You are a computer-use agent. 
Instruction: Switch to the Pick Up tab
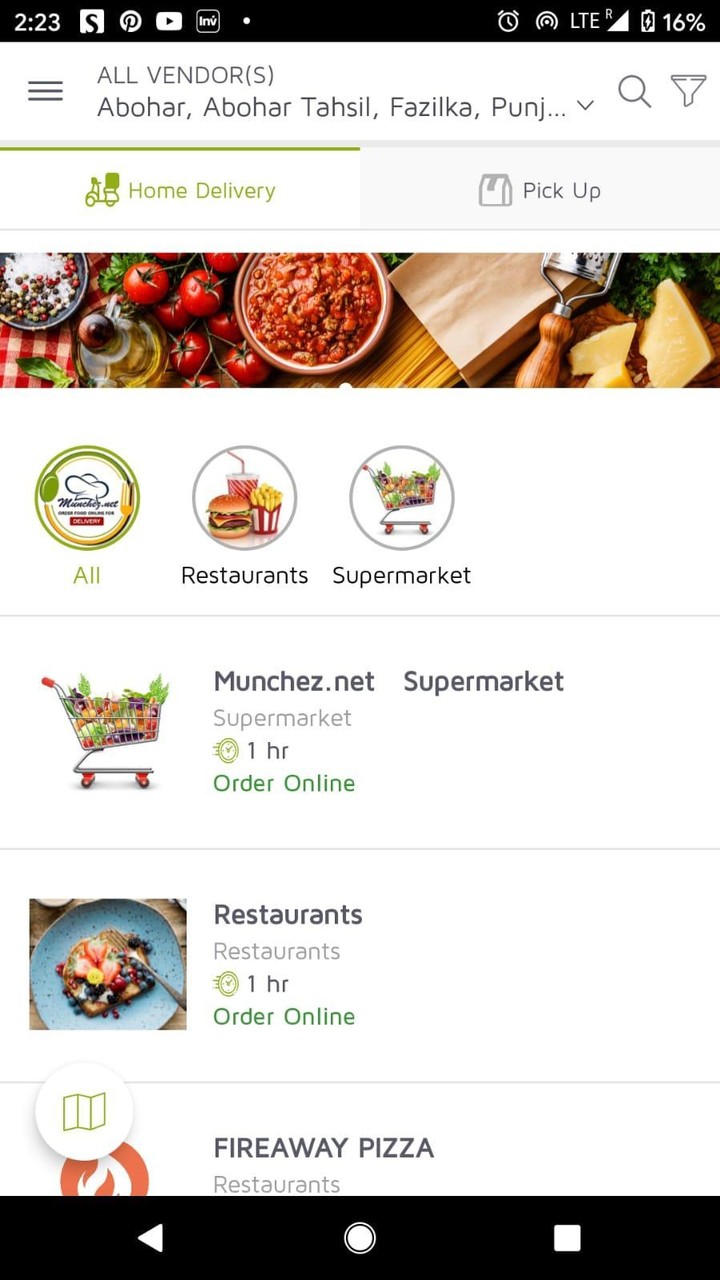coord(540,190)
